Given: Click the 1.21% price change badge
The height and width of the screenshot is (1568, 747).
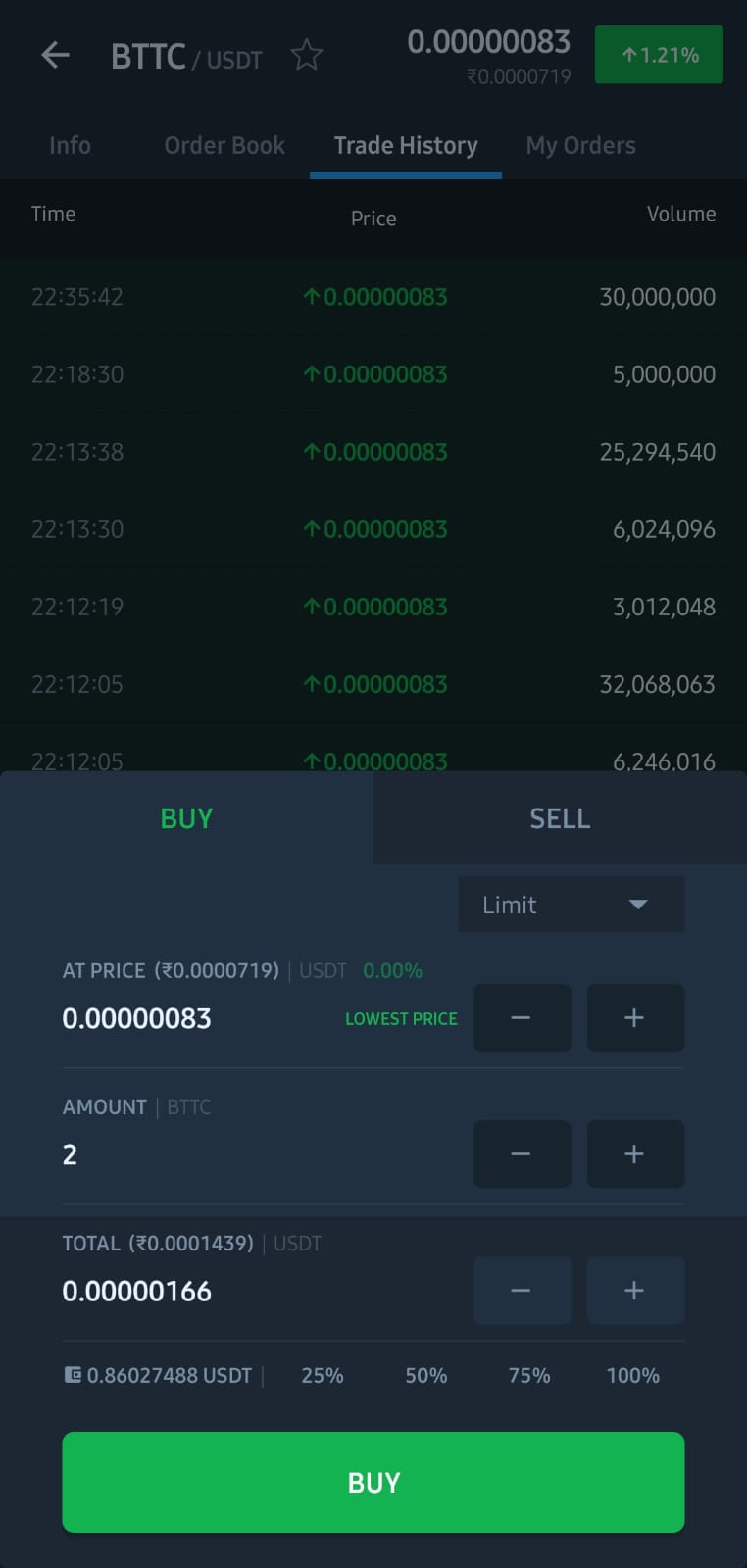Looking at the screenshot, I should [x=659, y=54].
